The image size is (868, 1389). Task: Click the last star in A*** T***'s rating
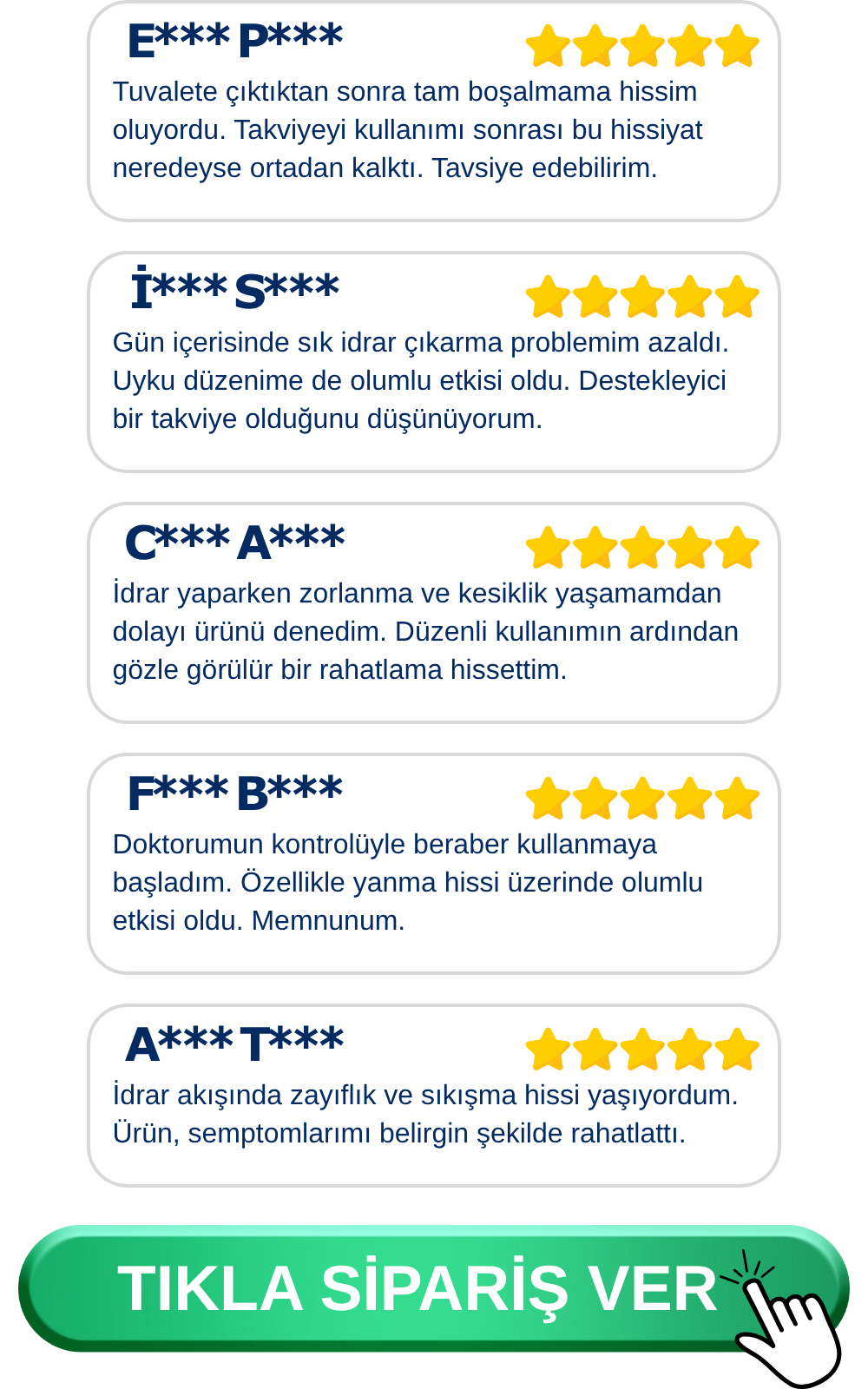[x=736, y=1050]
